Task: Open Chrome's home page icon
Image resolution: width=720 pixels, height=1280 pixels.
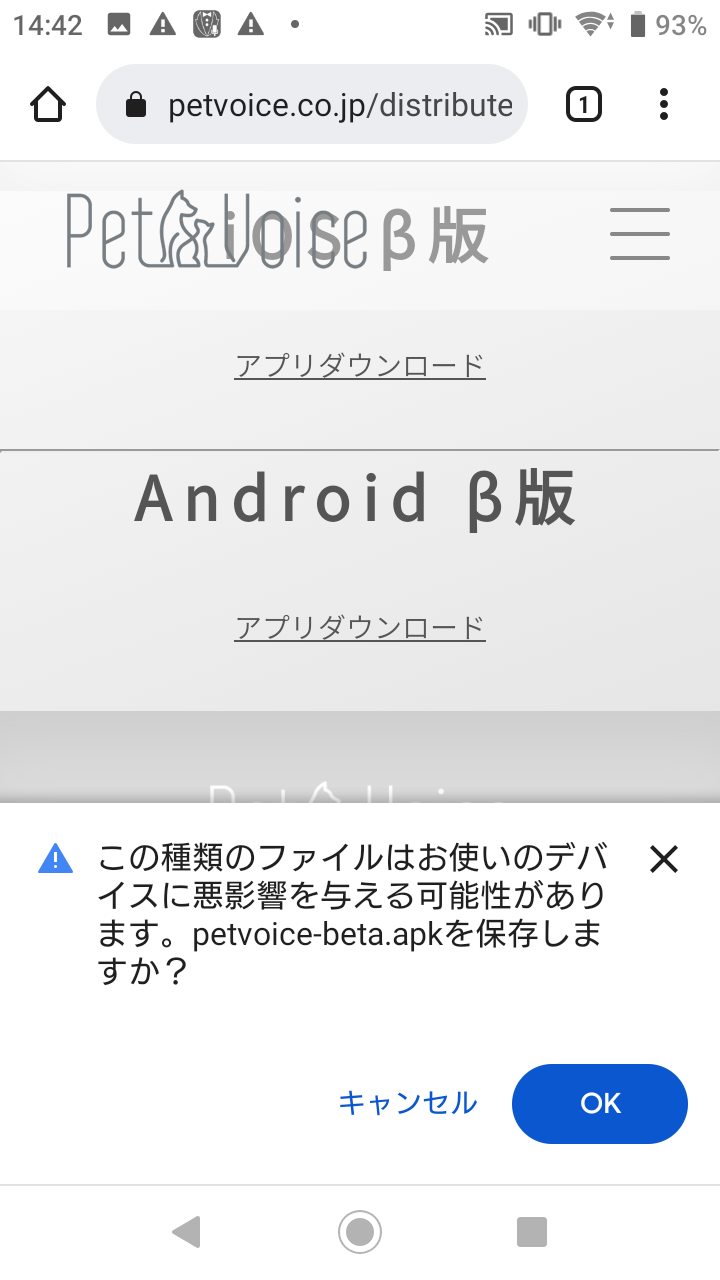Action: point(48,104)
